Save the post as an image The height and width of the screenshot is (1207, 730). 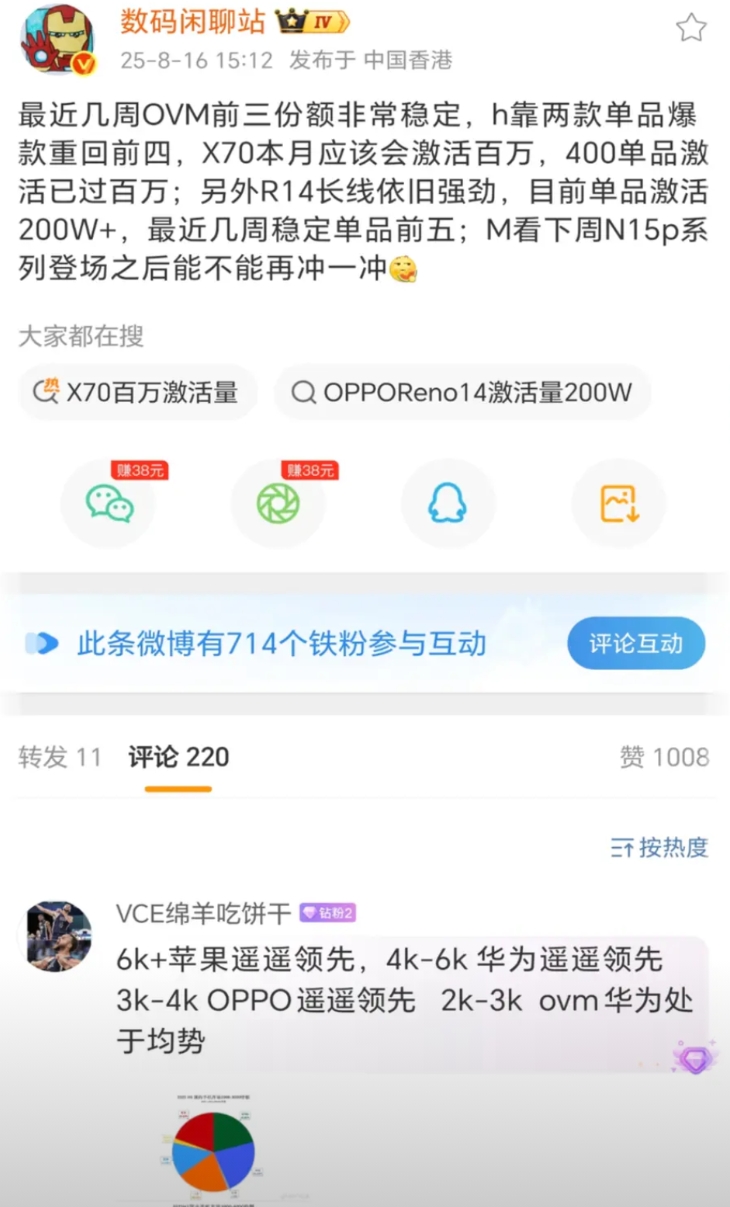pyautogui.click(x=618, y=503)
